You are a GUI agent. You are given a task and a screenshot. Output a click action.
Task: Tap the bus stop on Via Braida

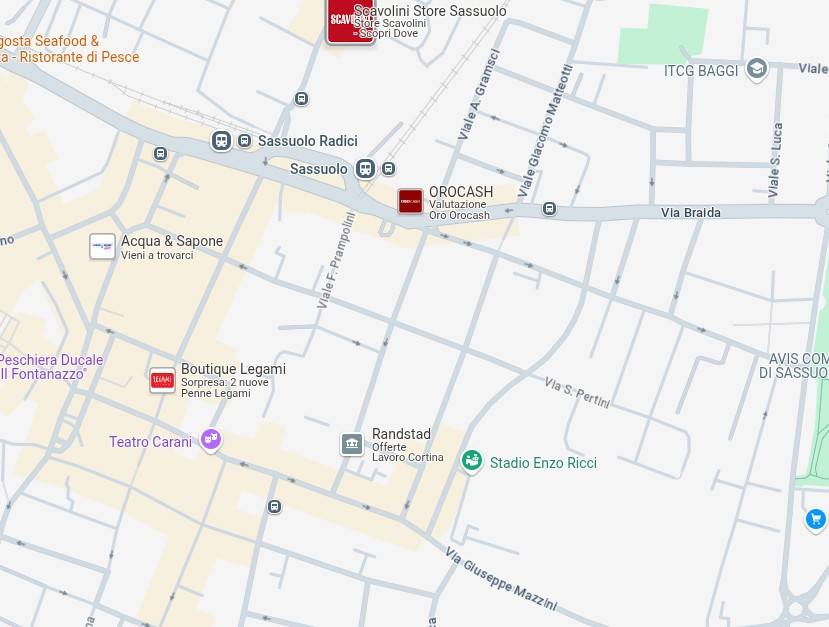(x=549, y=209)
